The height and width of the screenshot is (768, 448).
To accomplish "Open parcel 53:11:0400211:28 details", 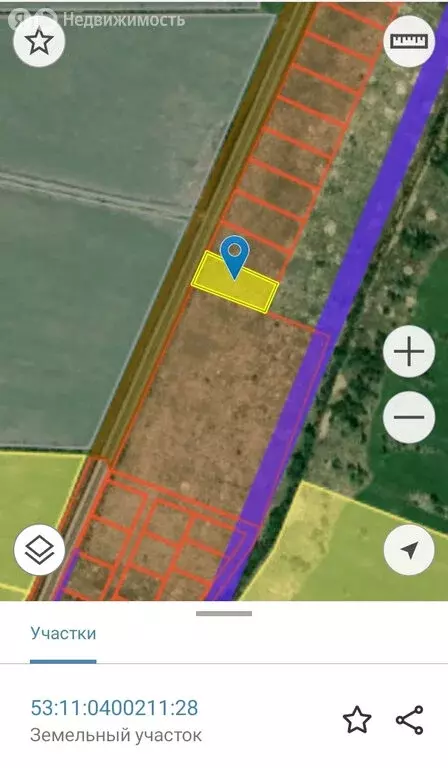I will tap(115, 708).
